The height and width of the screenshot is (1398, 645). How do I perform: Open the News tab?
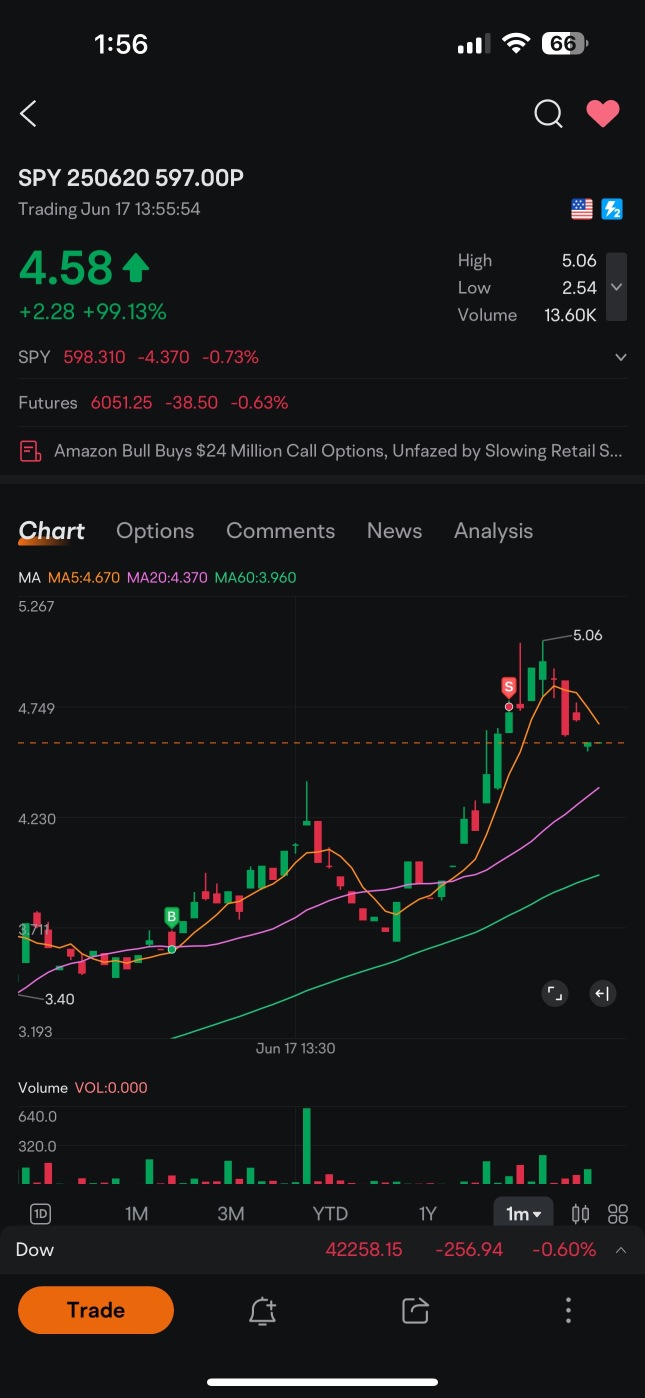click(x=394, y=531)
